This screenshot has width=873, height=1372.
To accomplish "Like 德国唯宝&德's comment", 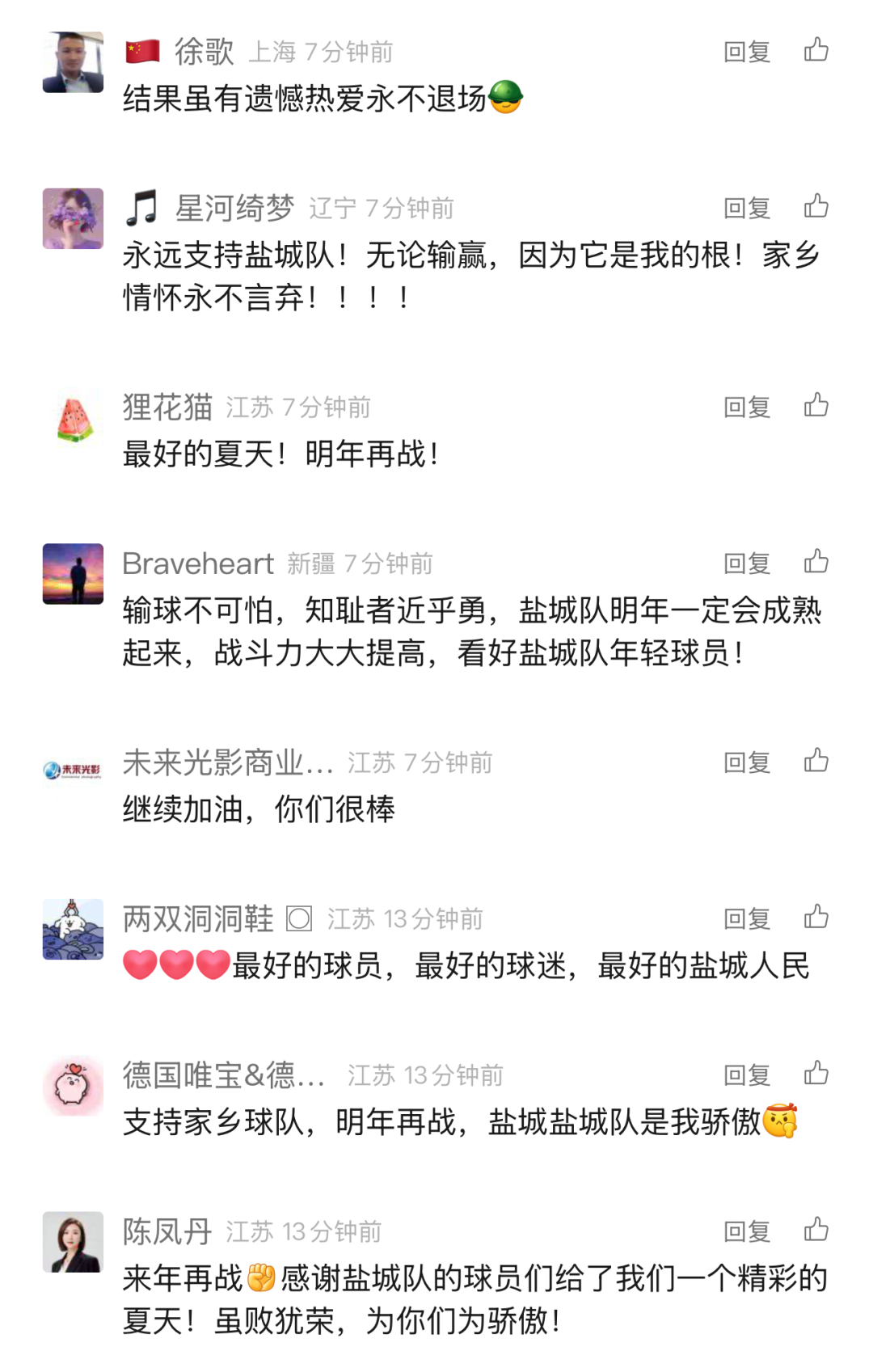I will click(x=816, y=1073).
